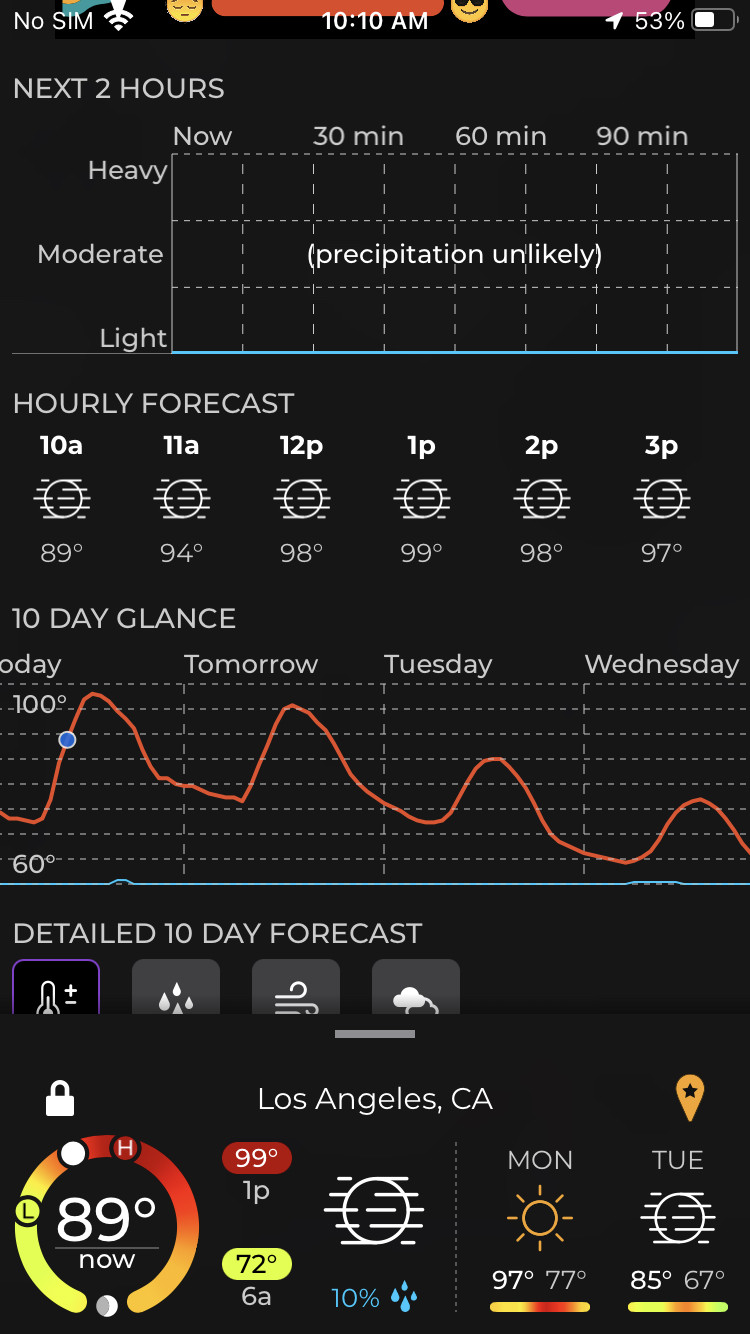Select the temperature tab in detailed forecast

(x=56, y=987)
